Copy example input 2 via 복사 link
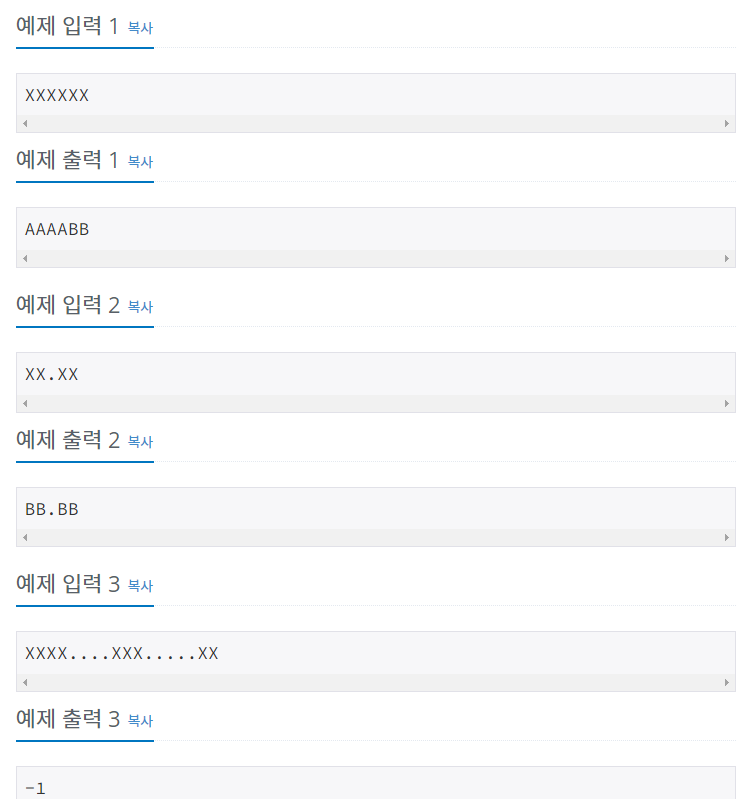755x799 pixels. pos(140,307)
